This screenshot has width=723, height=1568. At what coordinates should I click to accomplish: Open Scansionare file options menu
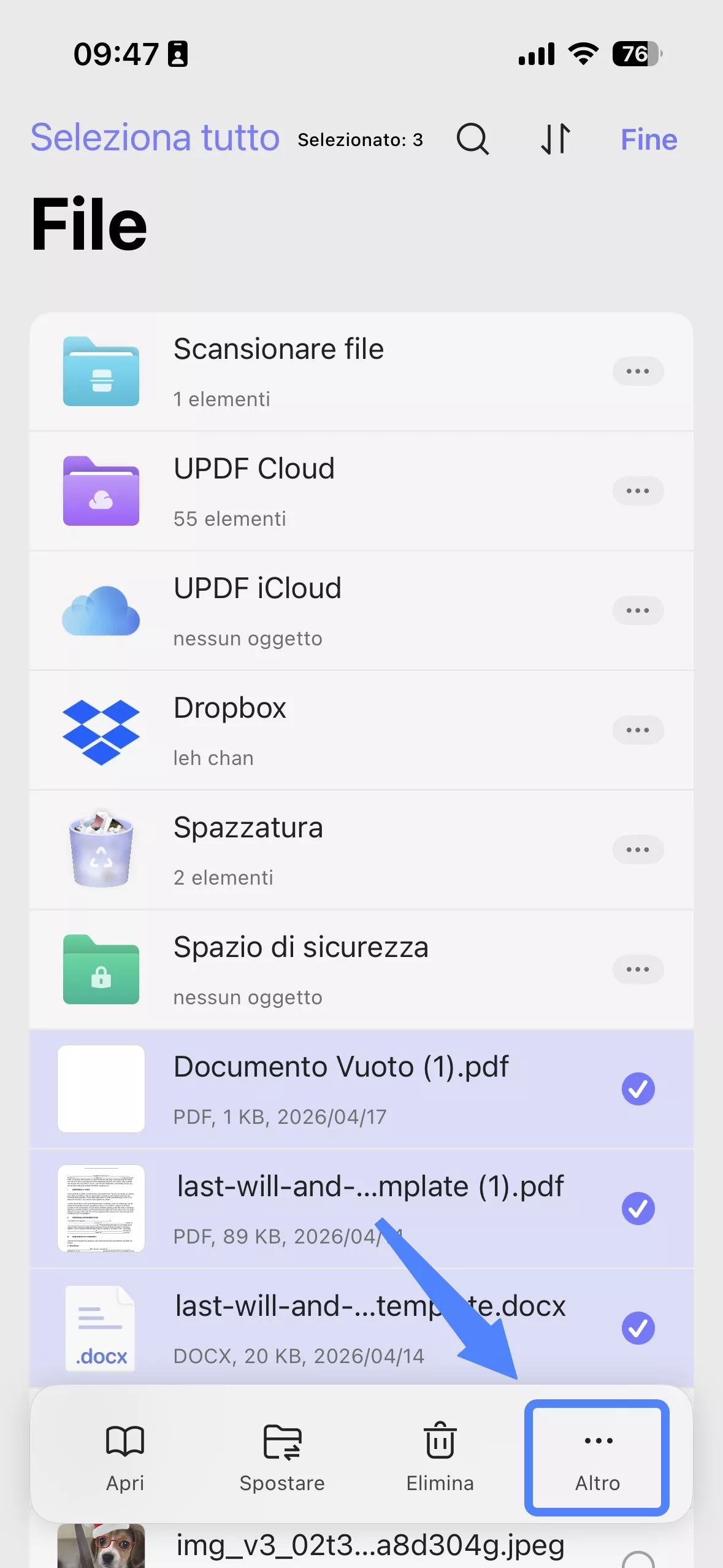pyautogui.click(x=638, y=371)
